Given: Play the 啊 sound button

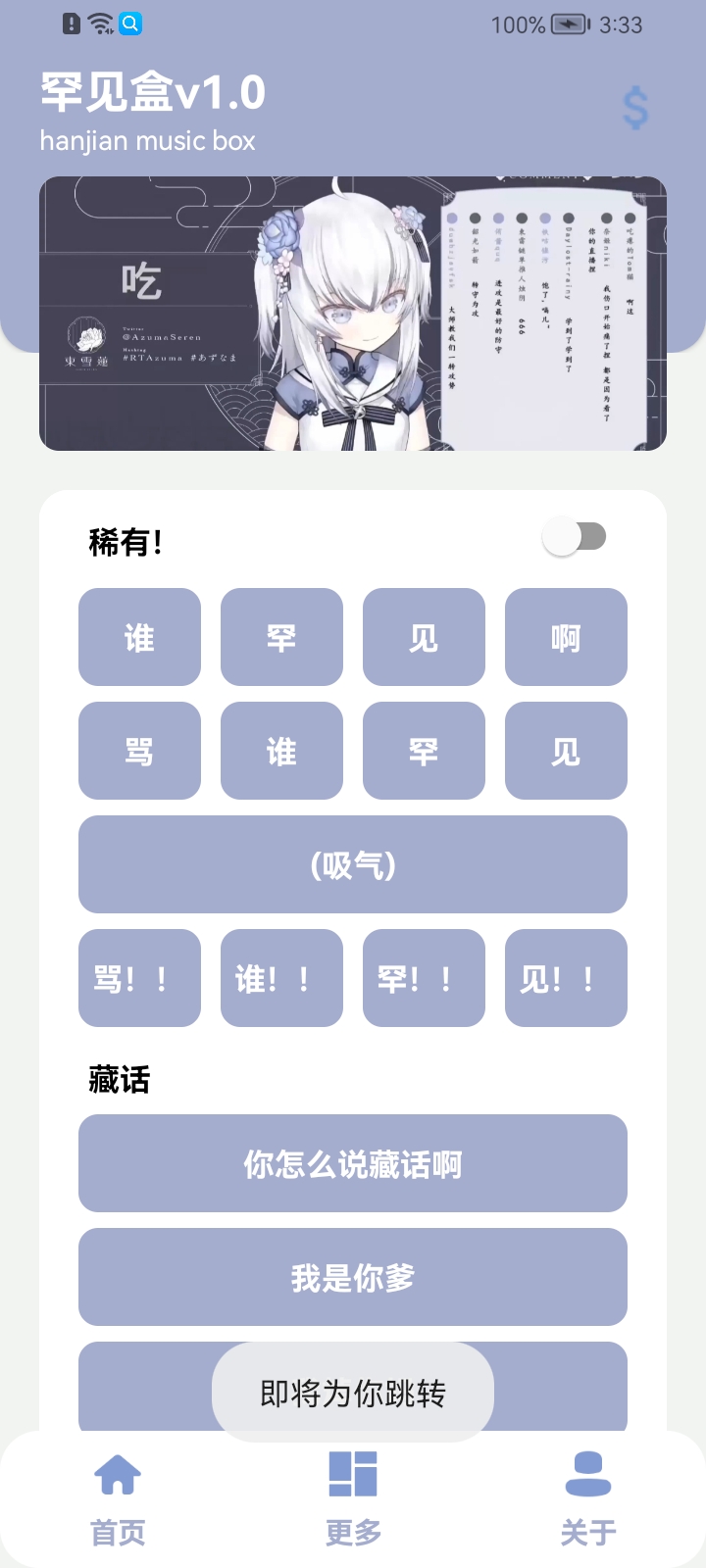Looking at the screenshot, I should (x=566, y=637).
